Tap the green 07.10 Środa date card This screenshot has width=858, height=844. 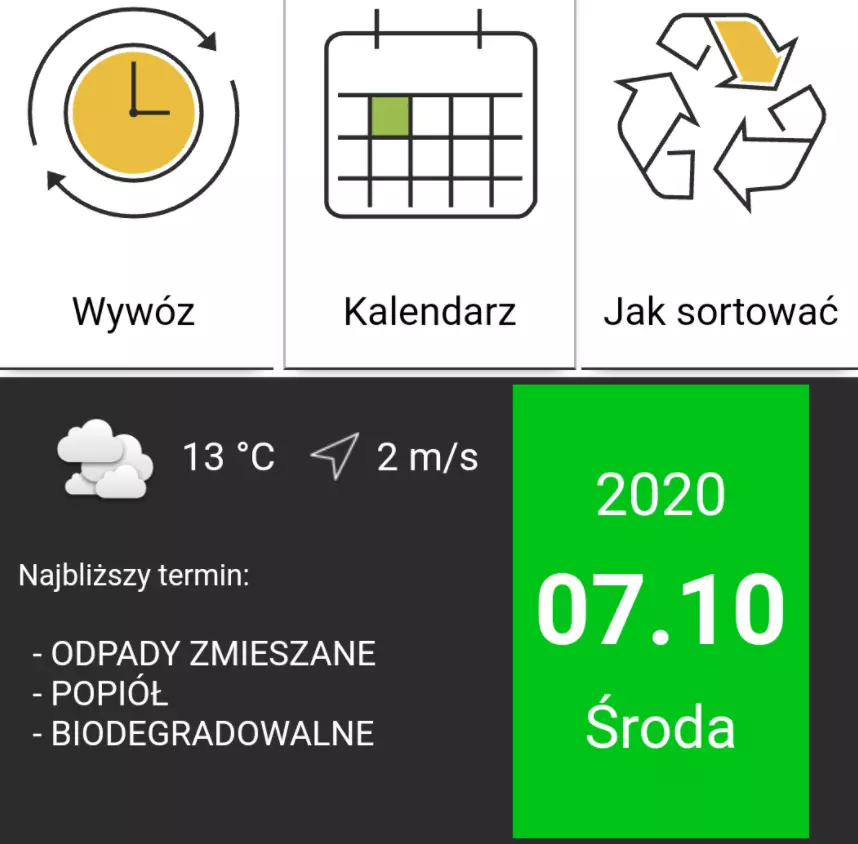pos(660,610)
